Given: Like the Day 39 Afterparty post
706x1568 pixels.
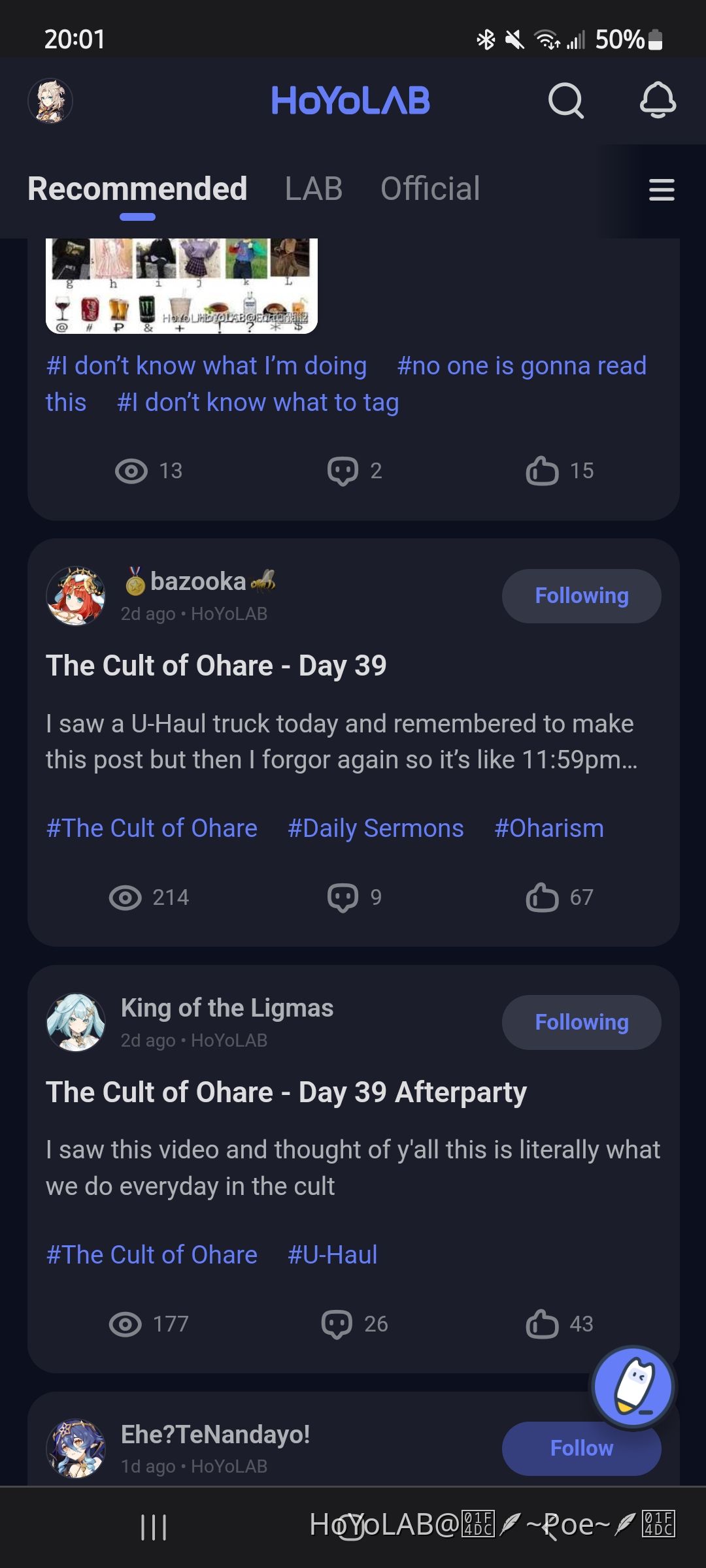Looking at the screenshot, I should point(543,1324).
